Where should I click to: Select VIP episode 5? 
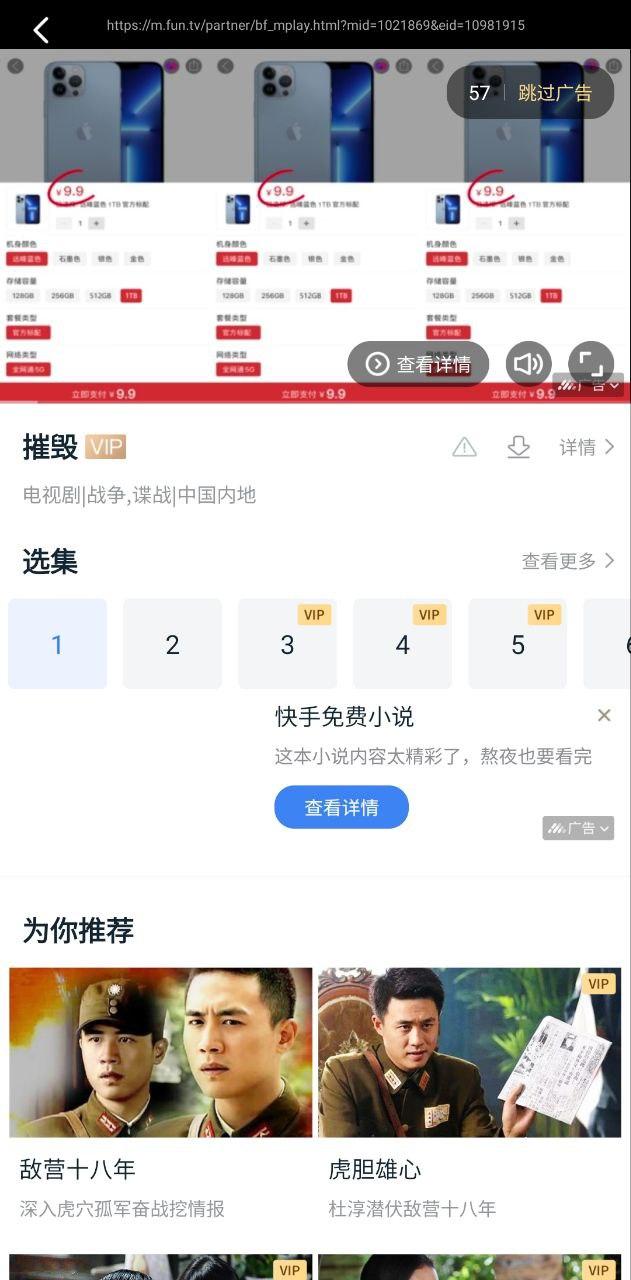(x=517, y=645)
